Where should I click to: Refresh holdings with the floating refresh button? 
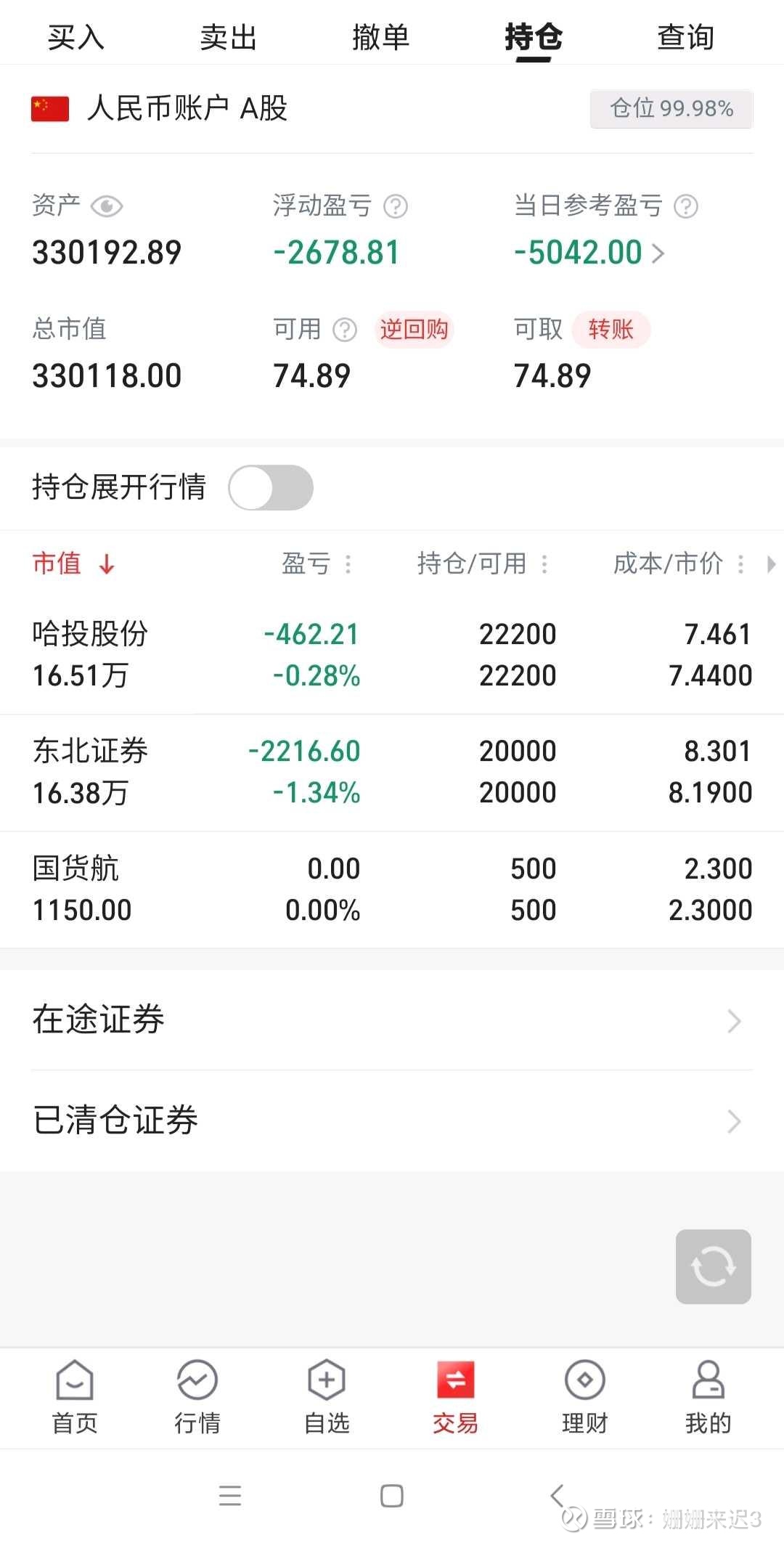[713, 1266]
